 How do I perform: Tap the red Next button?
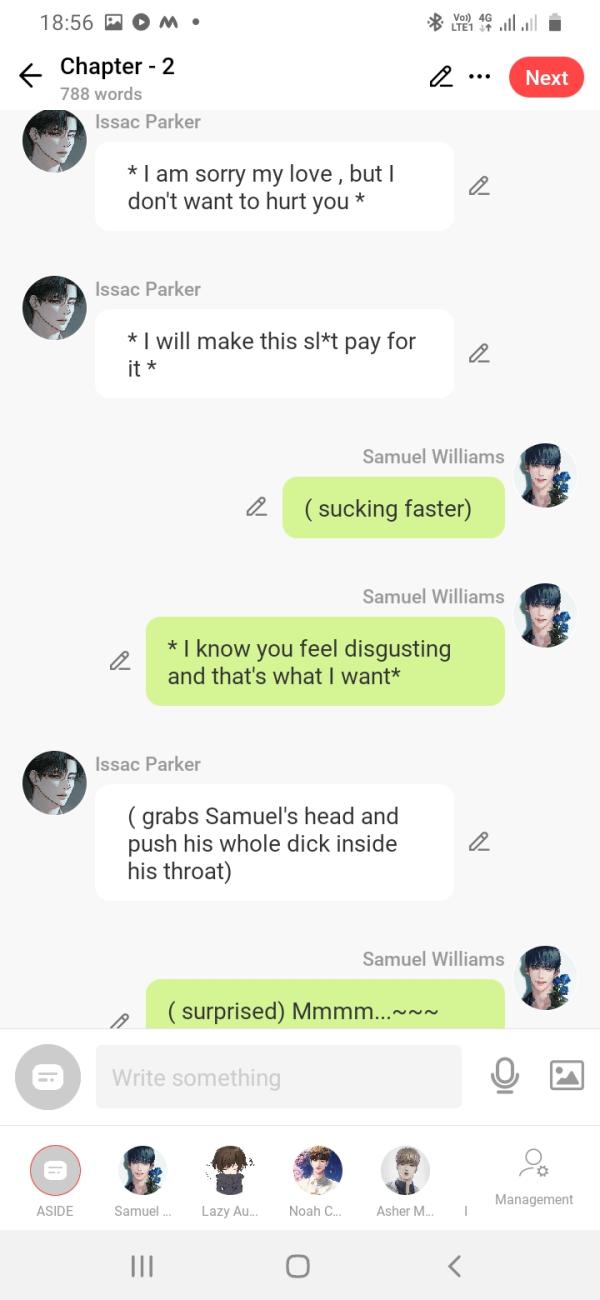click(546, 78)
